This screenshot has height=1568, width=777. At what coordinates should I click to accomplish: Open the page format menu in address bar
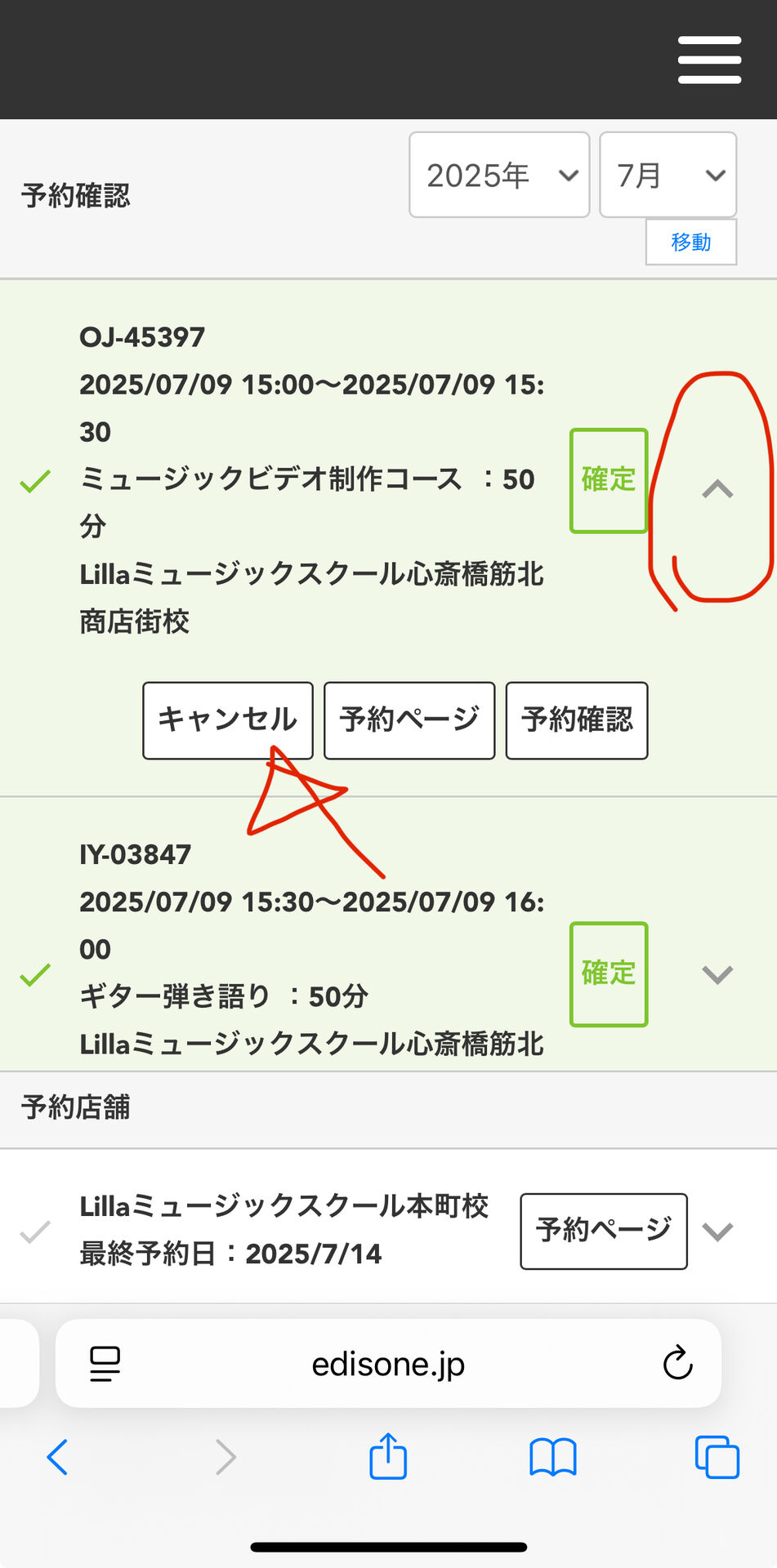point(105,1364)
